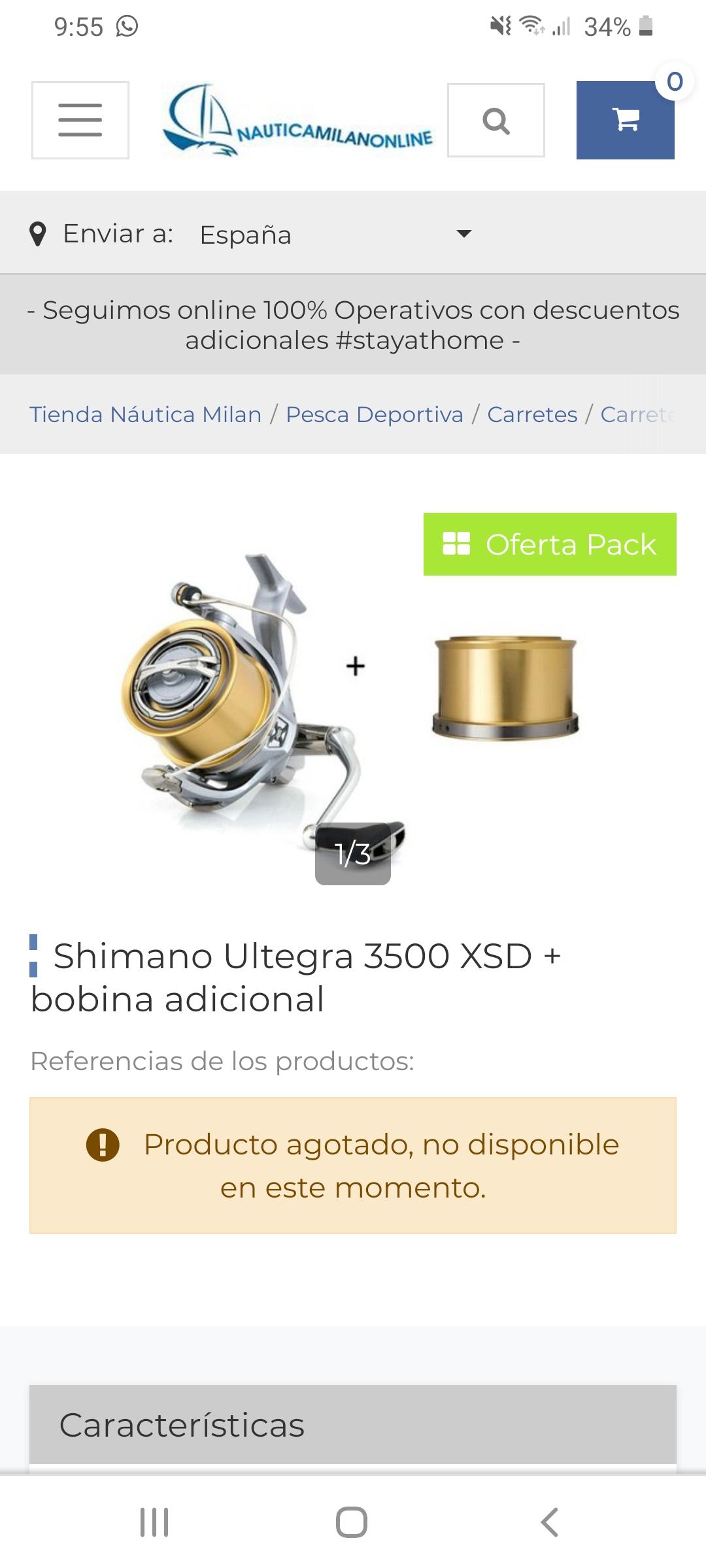The height and width of the screenshot is (1568, 706).
Task: Open the Carretes breadcrumb link
Action: click(533, 414)
